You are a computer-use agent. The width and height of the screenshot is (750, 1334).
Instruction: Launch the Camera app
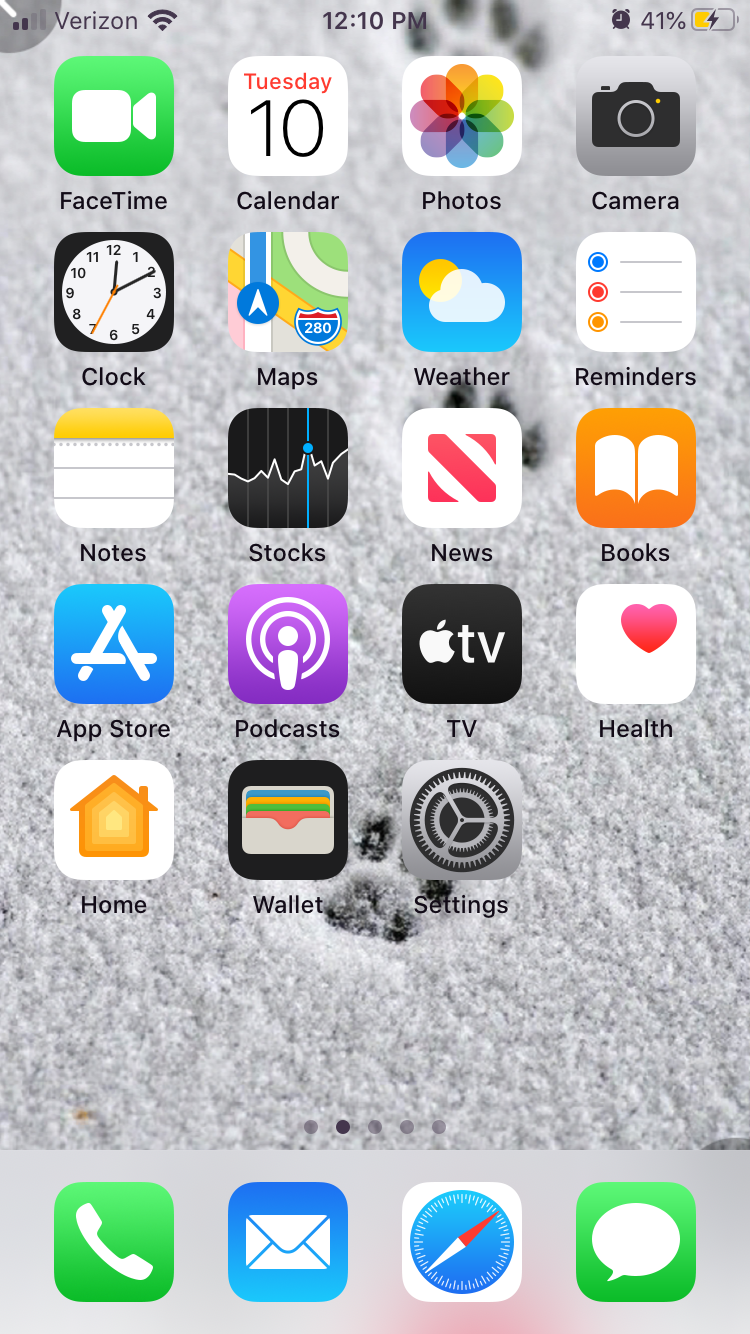tap(635, 116)
